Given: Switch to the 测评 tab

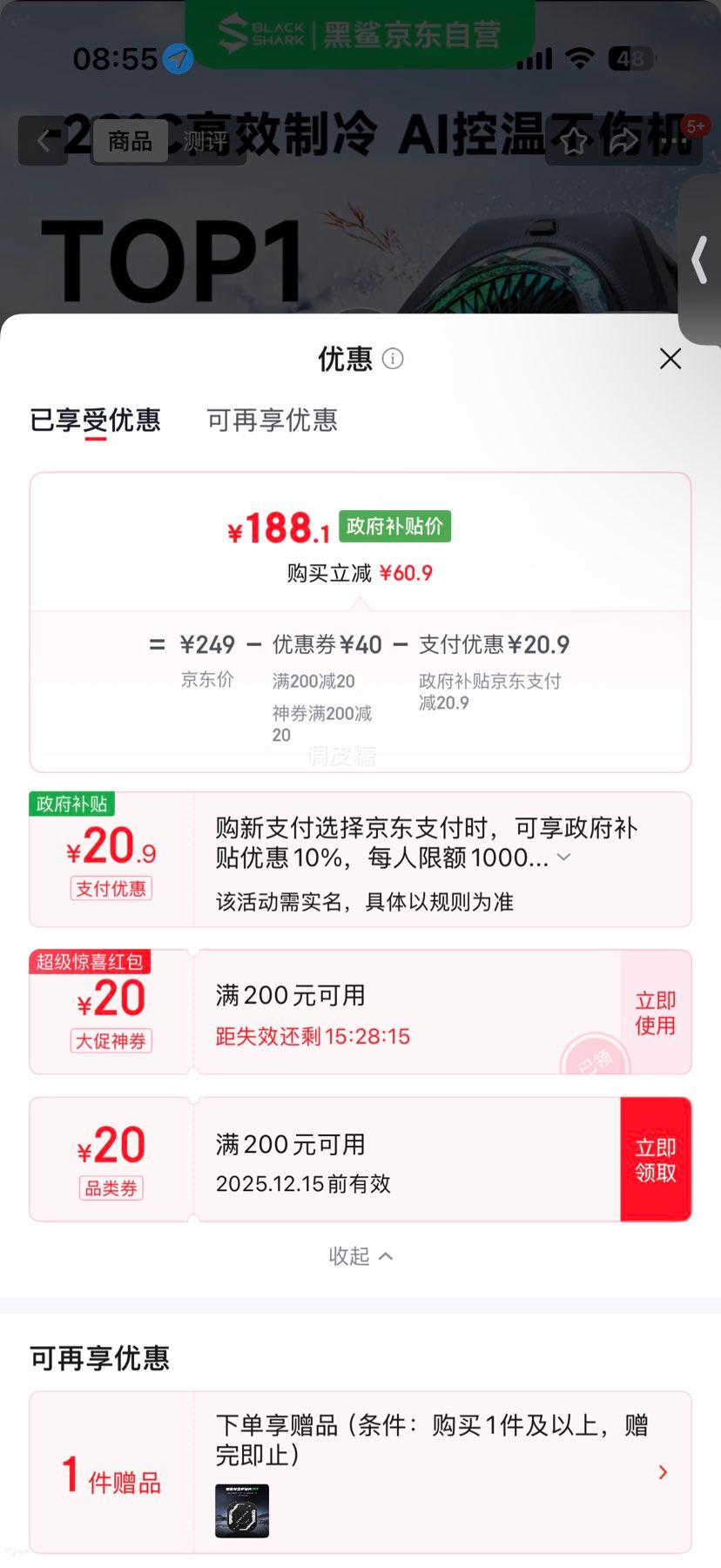Looking at the screenshot, I should [206, 140].
